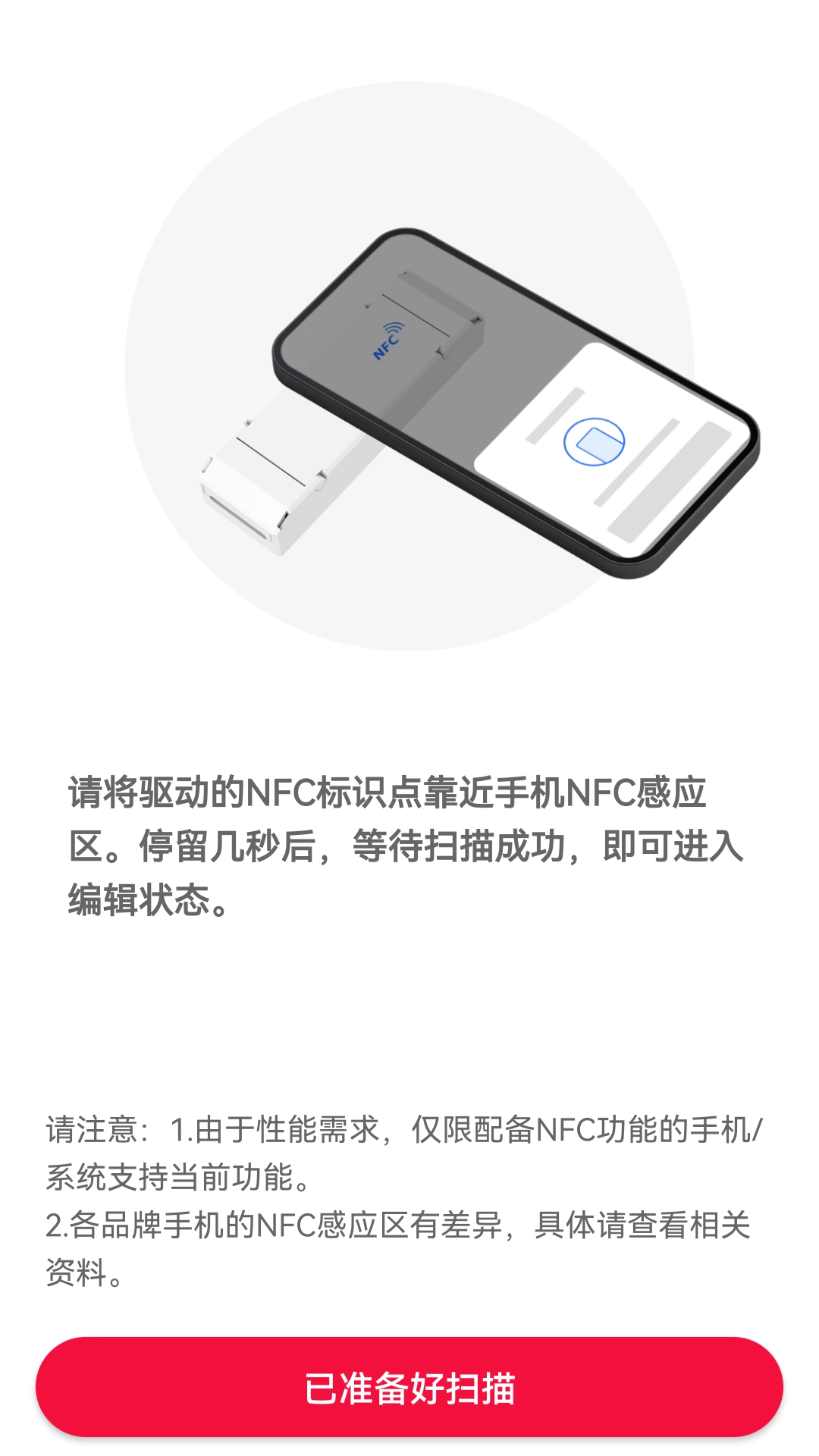This screenshot has width=819, height=1456.
Task: Click the tilted card inside the blue circle
Action: [x=599, y=442]
